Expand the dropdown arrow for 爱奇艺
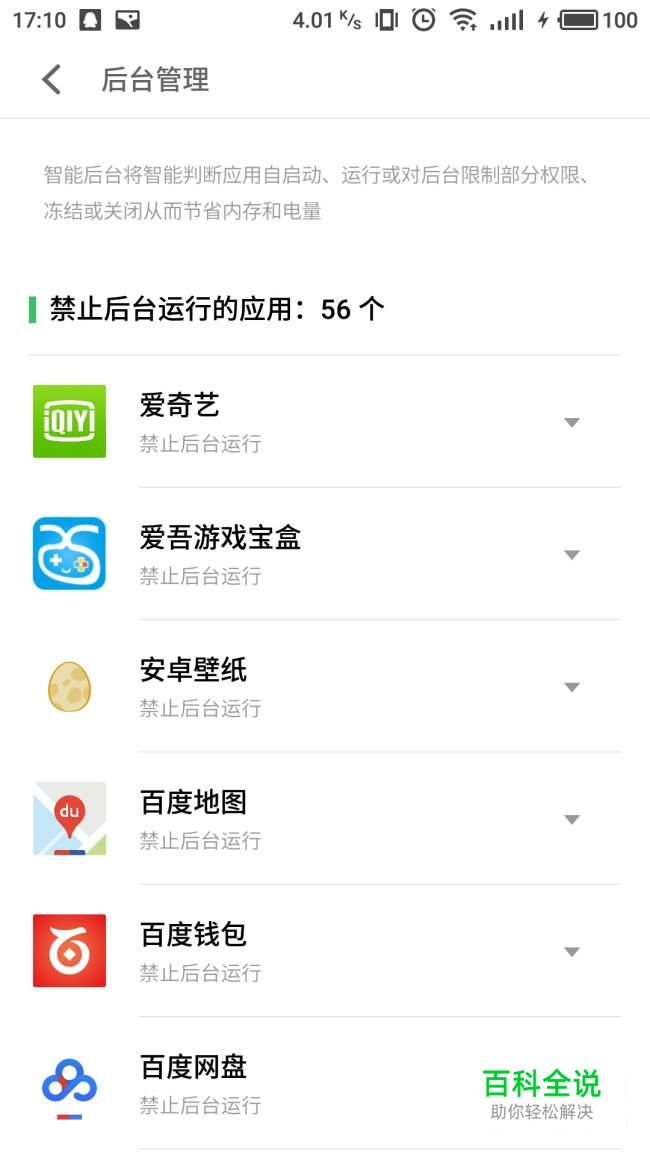The height and width of the screenshot is (1155, 650). pyautogui.click(x=572, y=422)
